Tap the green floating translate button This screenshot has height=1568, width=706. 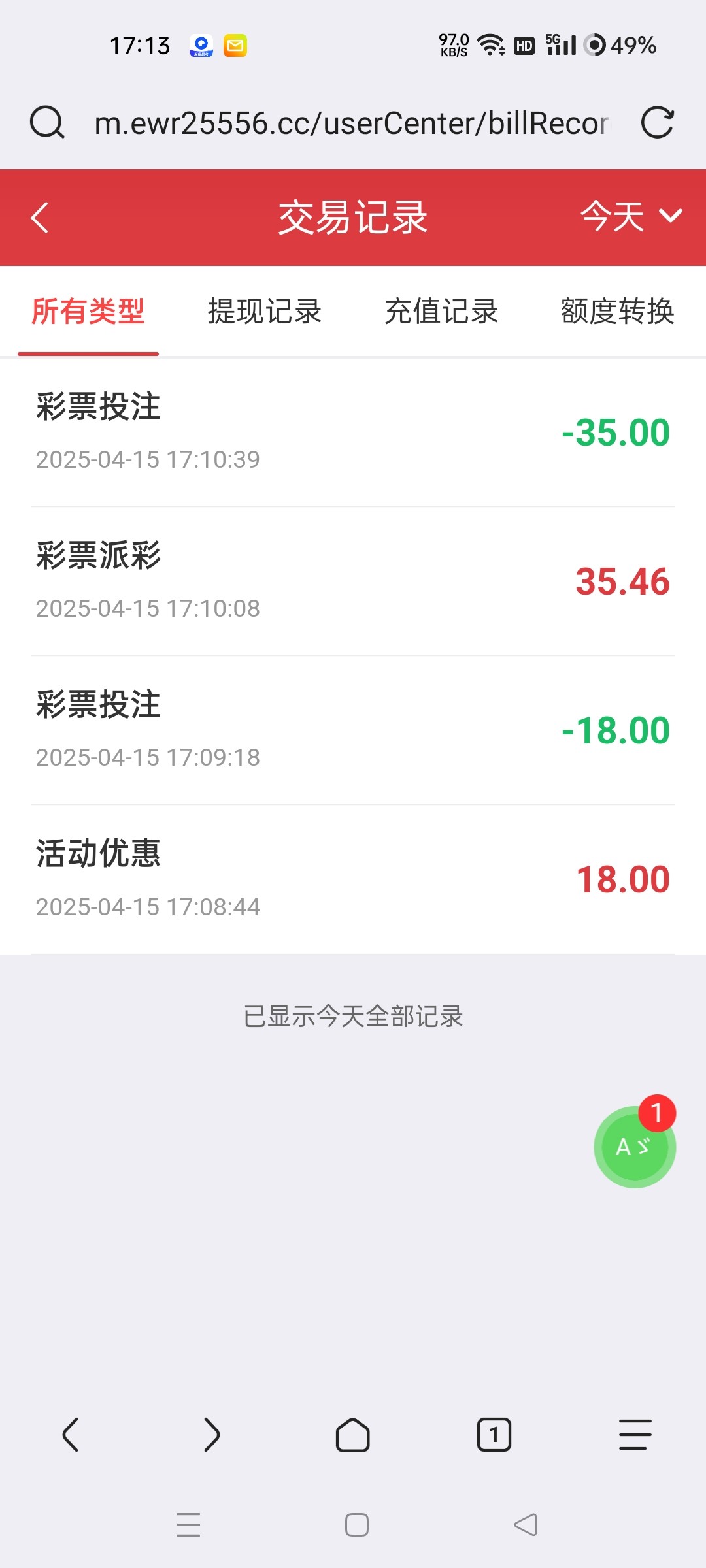pos(634,1147)
